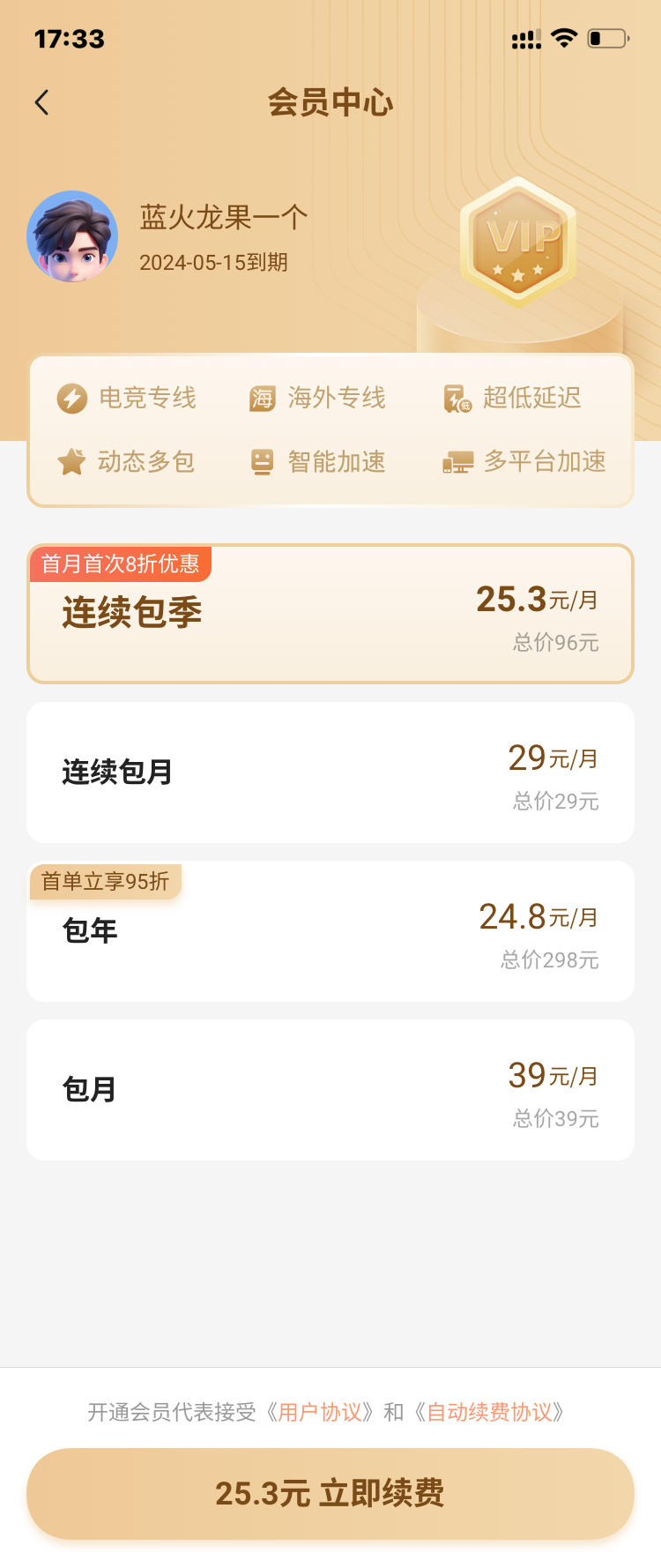Viewport: 661px width, 1568px height.
Task: Tap the 25.3元 立即续费 button
Action: tap(330, 1493)
